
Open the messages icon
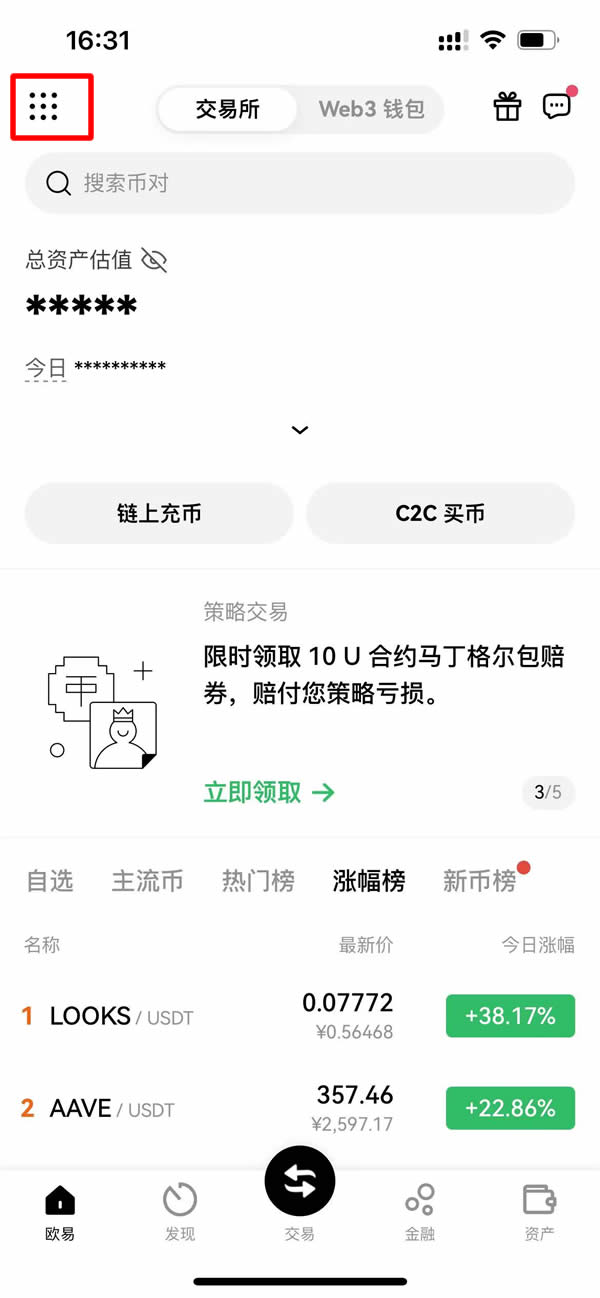(x=556, y=107)
